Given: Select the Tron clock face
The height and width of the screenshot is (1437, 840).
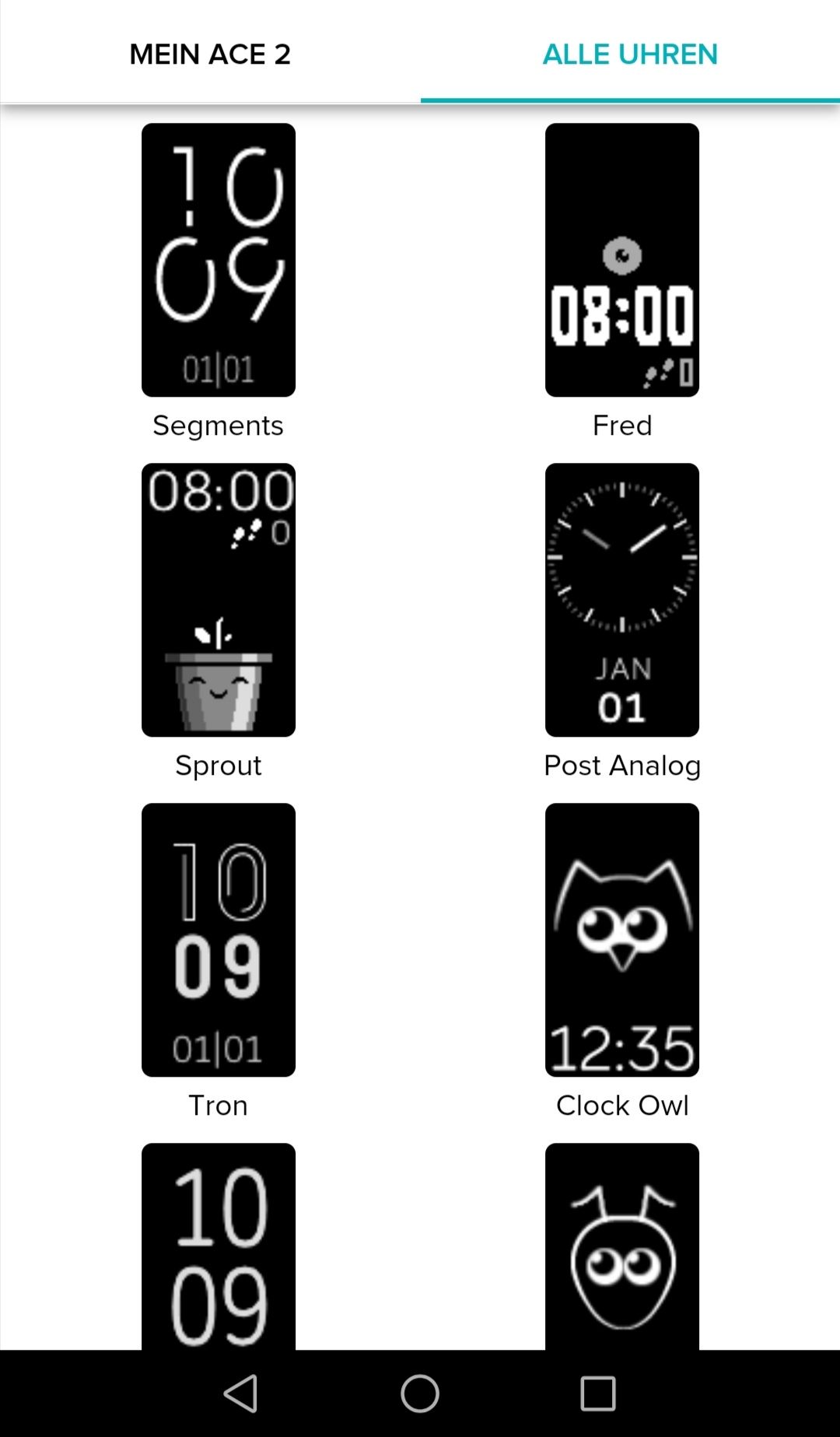Looking at the screenshot, I should tap(219, 940).
